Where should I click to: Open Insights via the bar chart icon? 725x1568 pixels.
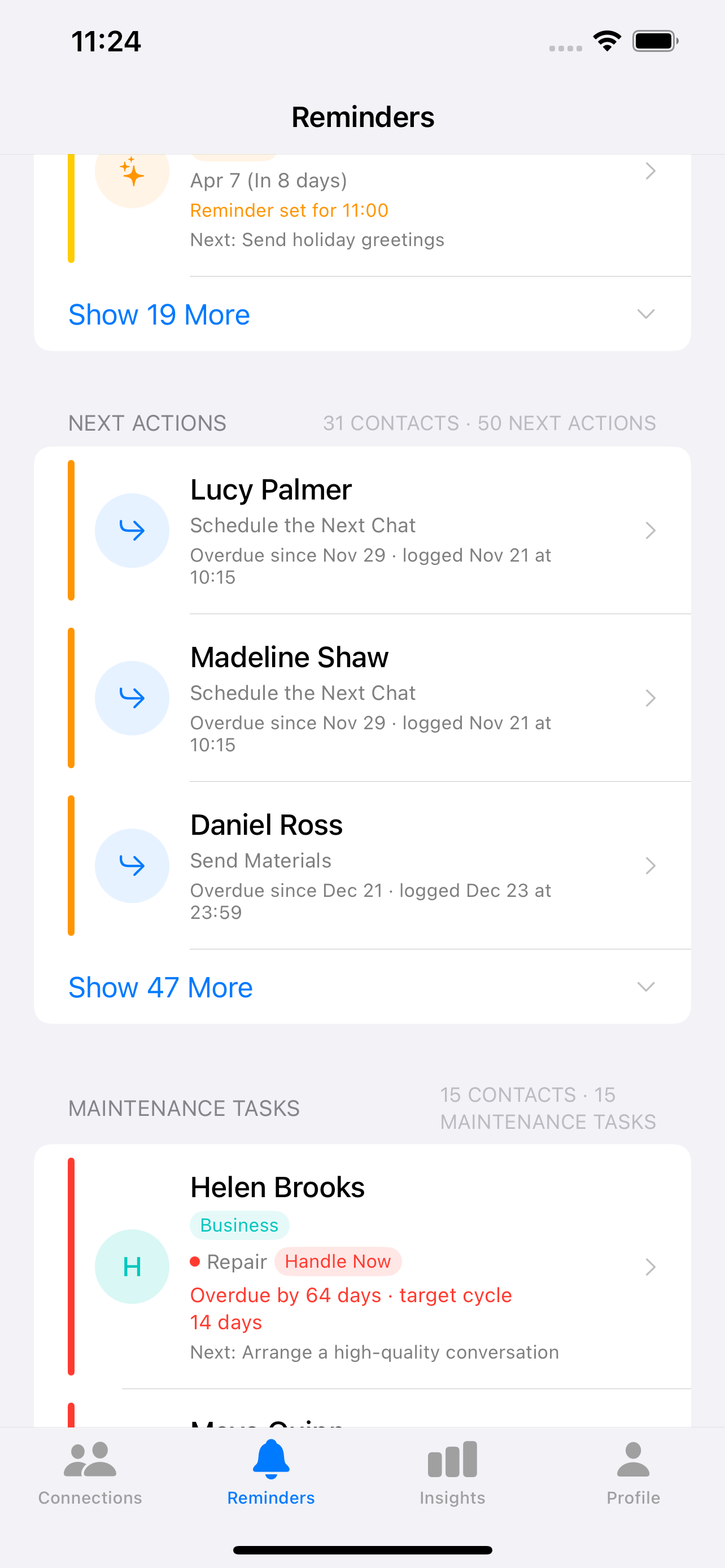click(452, 1459)
